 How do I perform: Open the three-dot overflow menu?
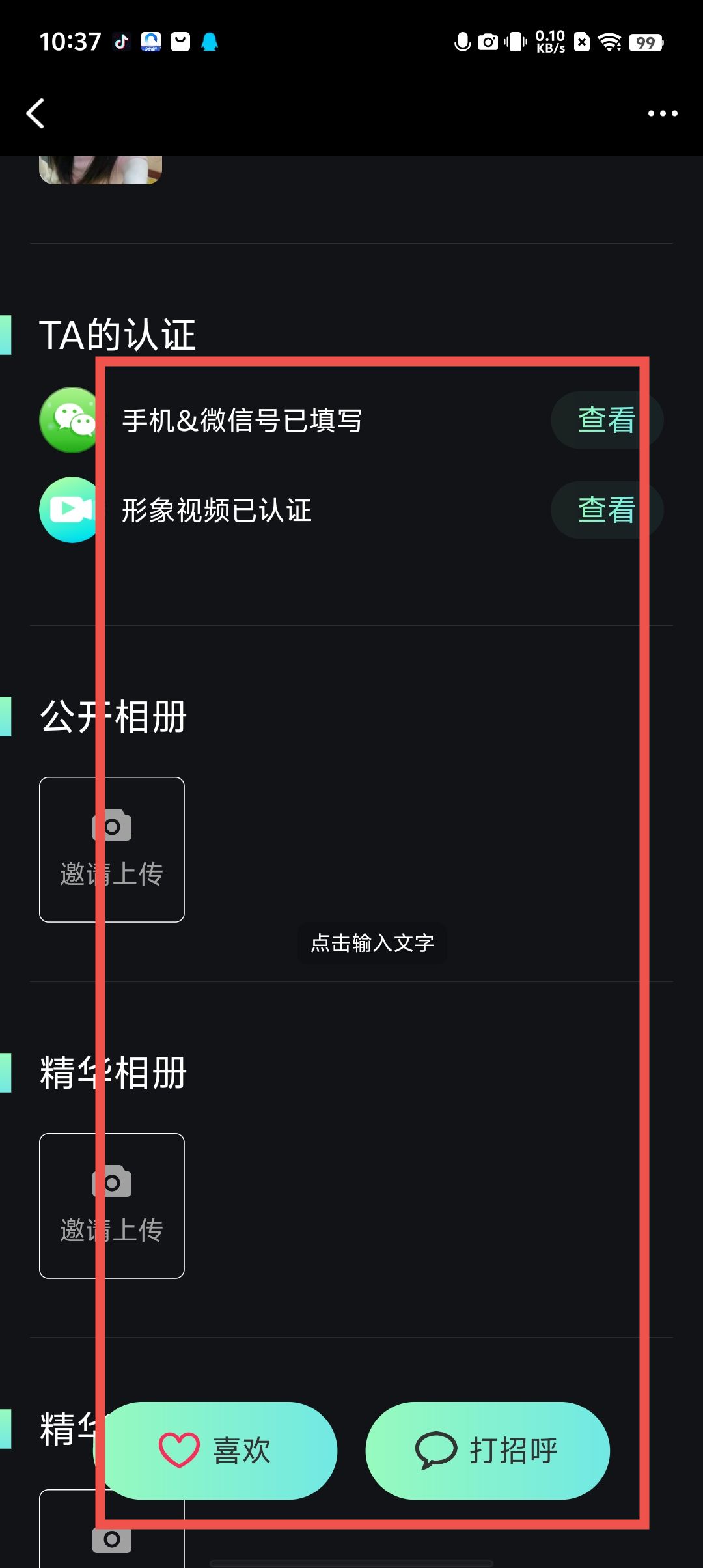[662, 113]
